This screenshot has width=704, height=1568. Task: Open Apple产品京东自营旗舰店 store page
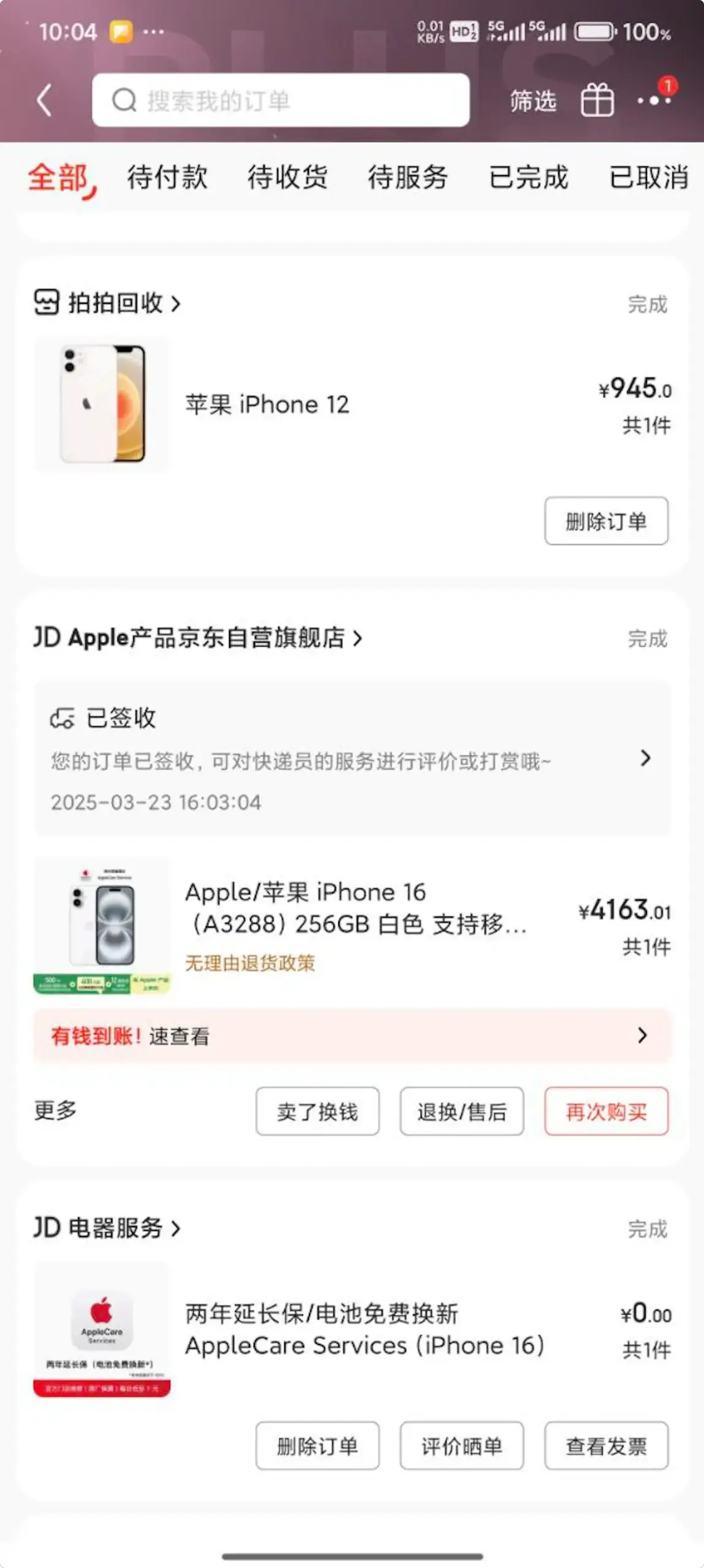point(198,638)
